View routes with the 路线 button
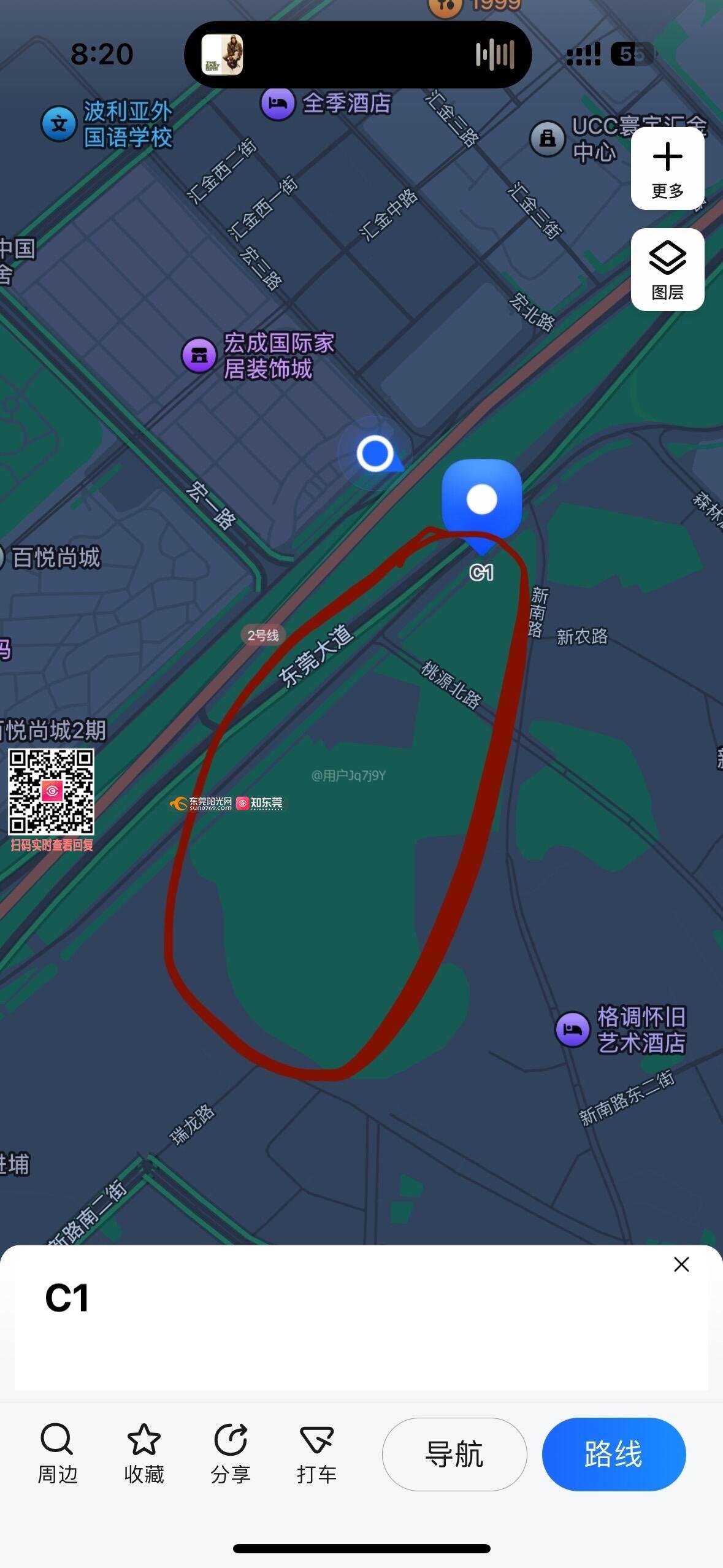723x1568 pixels. pos(613,1454)
